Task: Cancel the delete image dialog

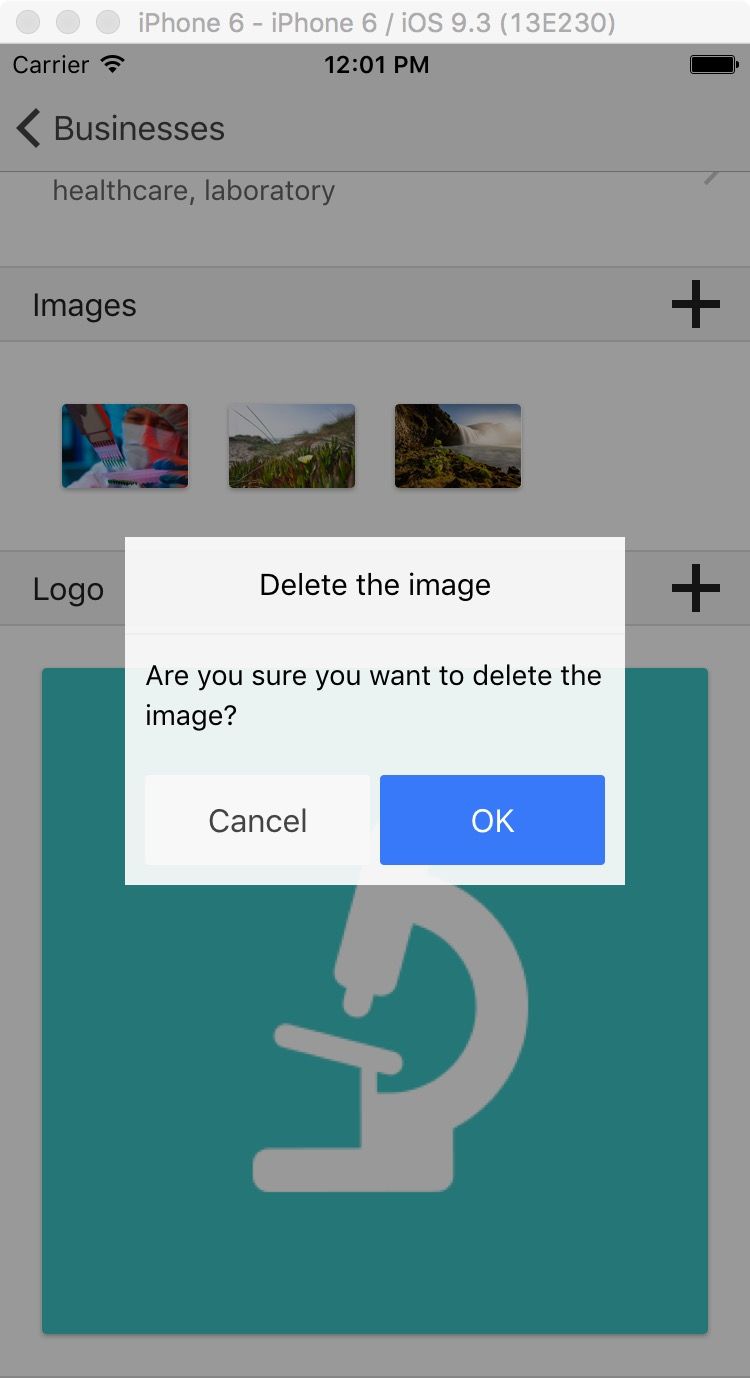Action: click(x=257, y=820)
